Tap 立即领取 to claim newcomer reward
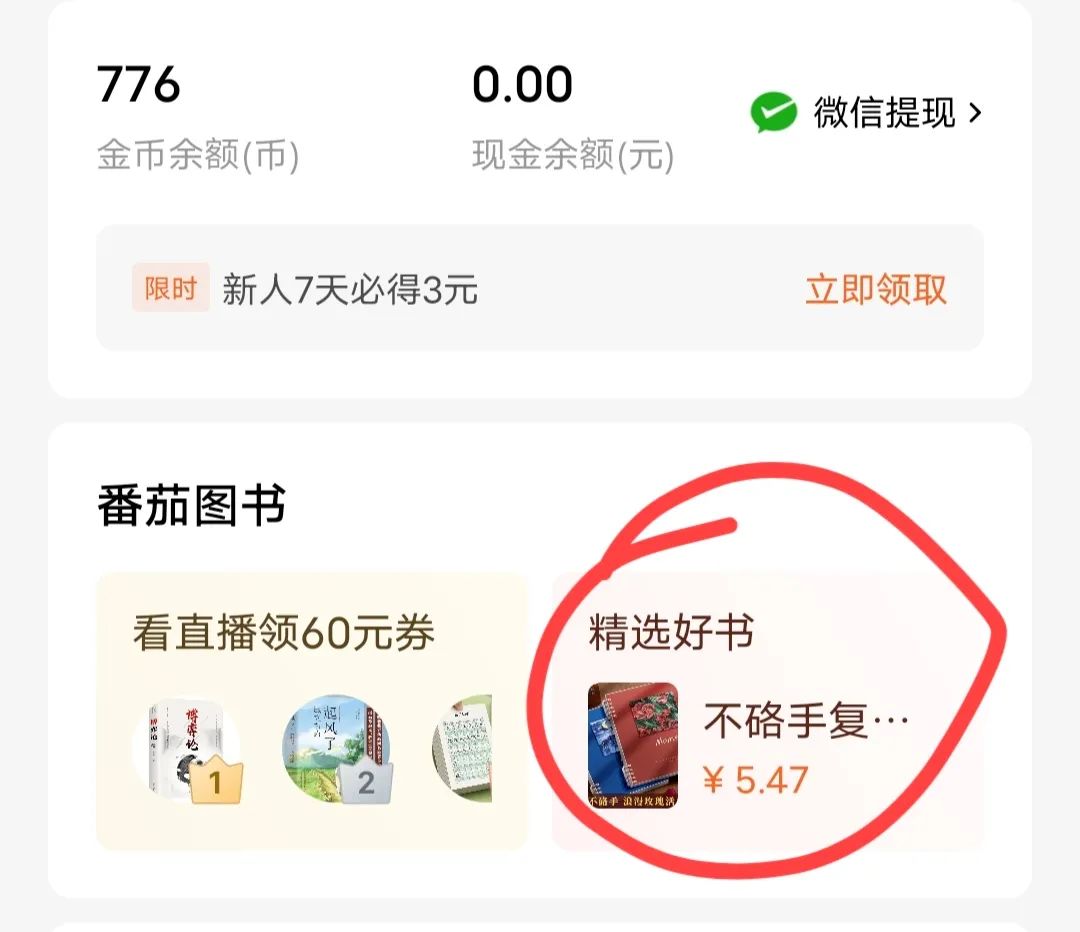 pos(875,290)
